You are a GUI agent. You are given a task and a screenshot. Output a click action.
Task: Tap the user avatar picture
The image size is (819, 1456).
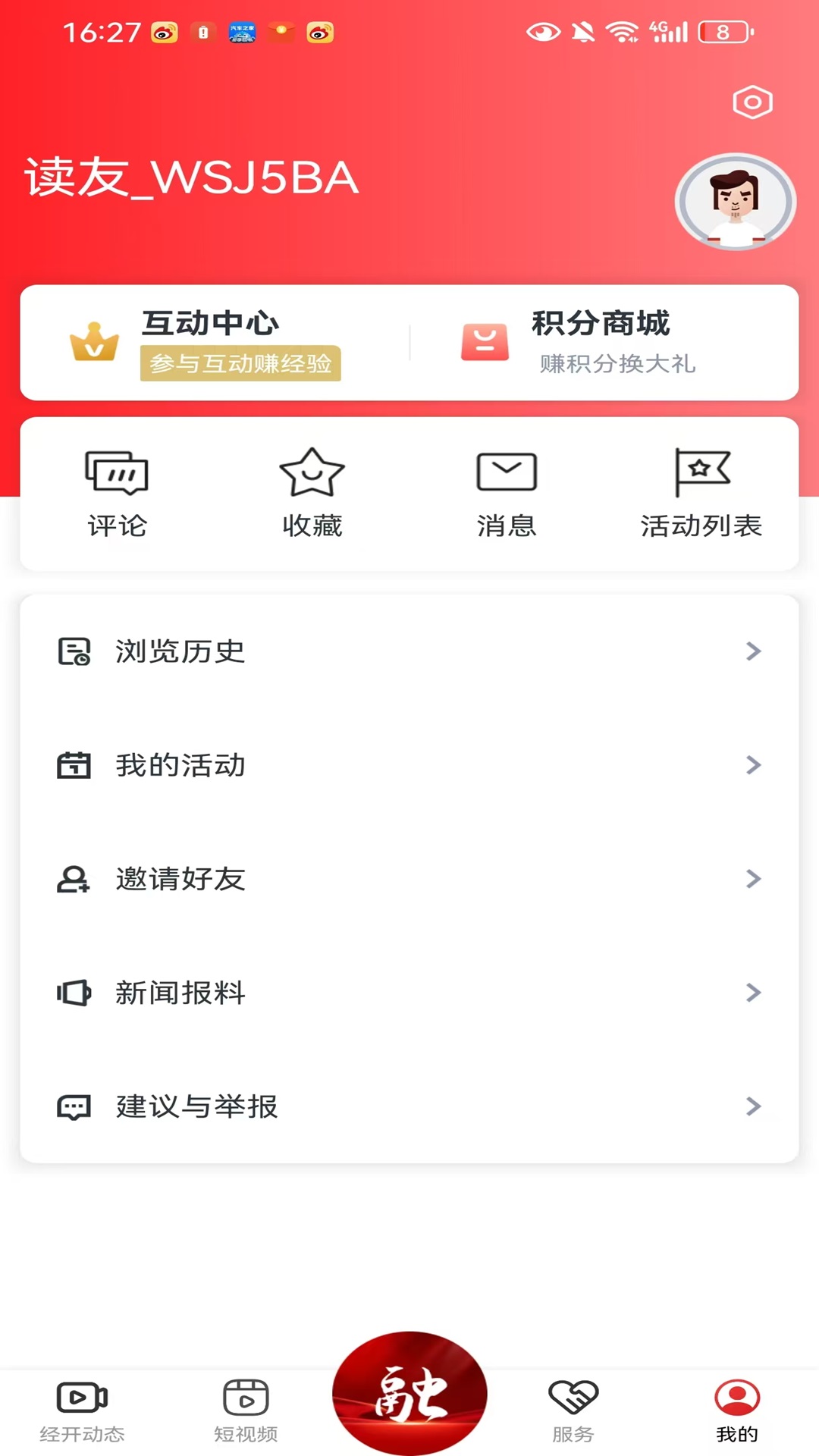pos(736,201)
